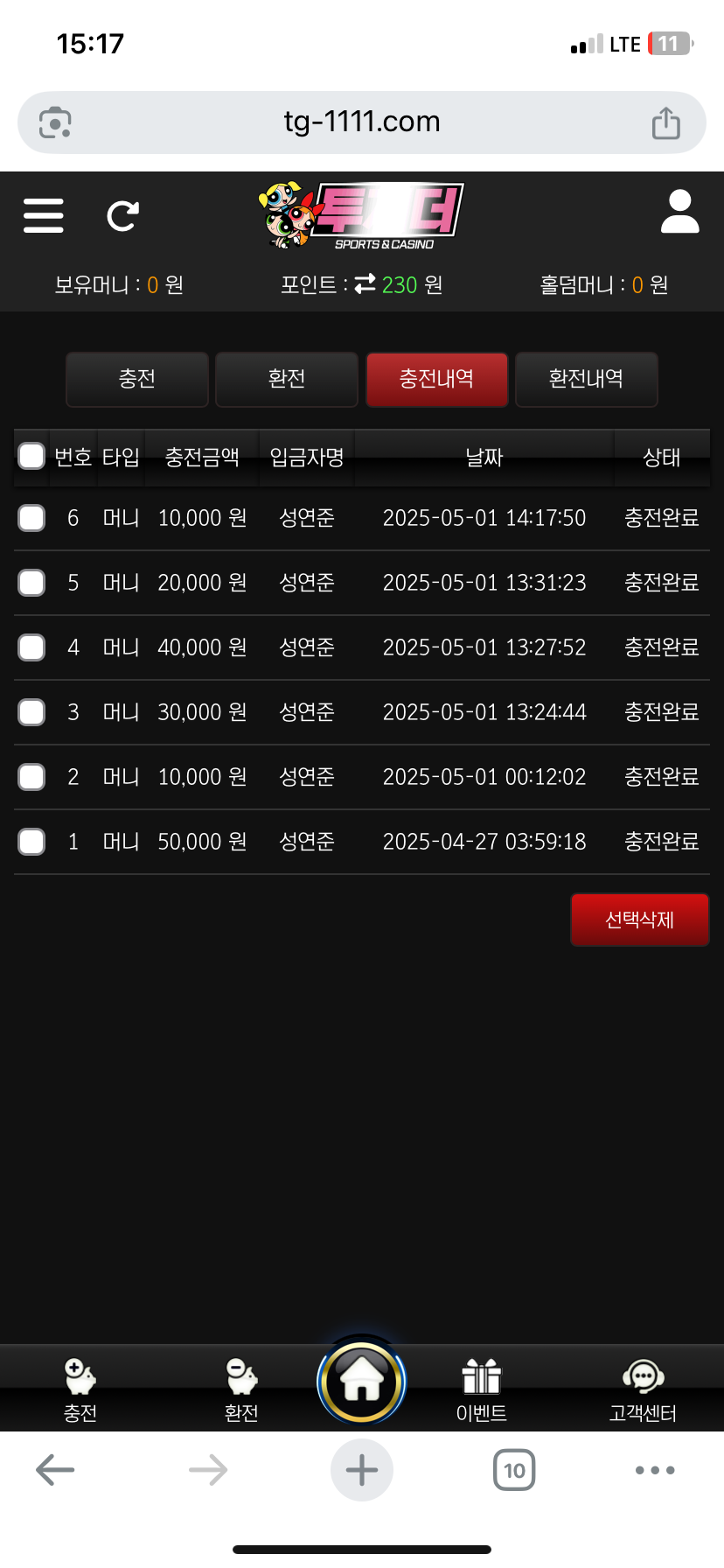
Task: Check the box for the 50,000 원 entry
Action: [31, 842]
